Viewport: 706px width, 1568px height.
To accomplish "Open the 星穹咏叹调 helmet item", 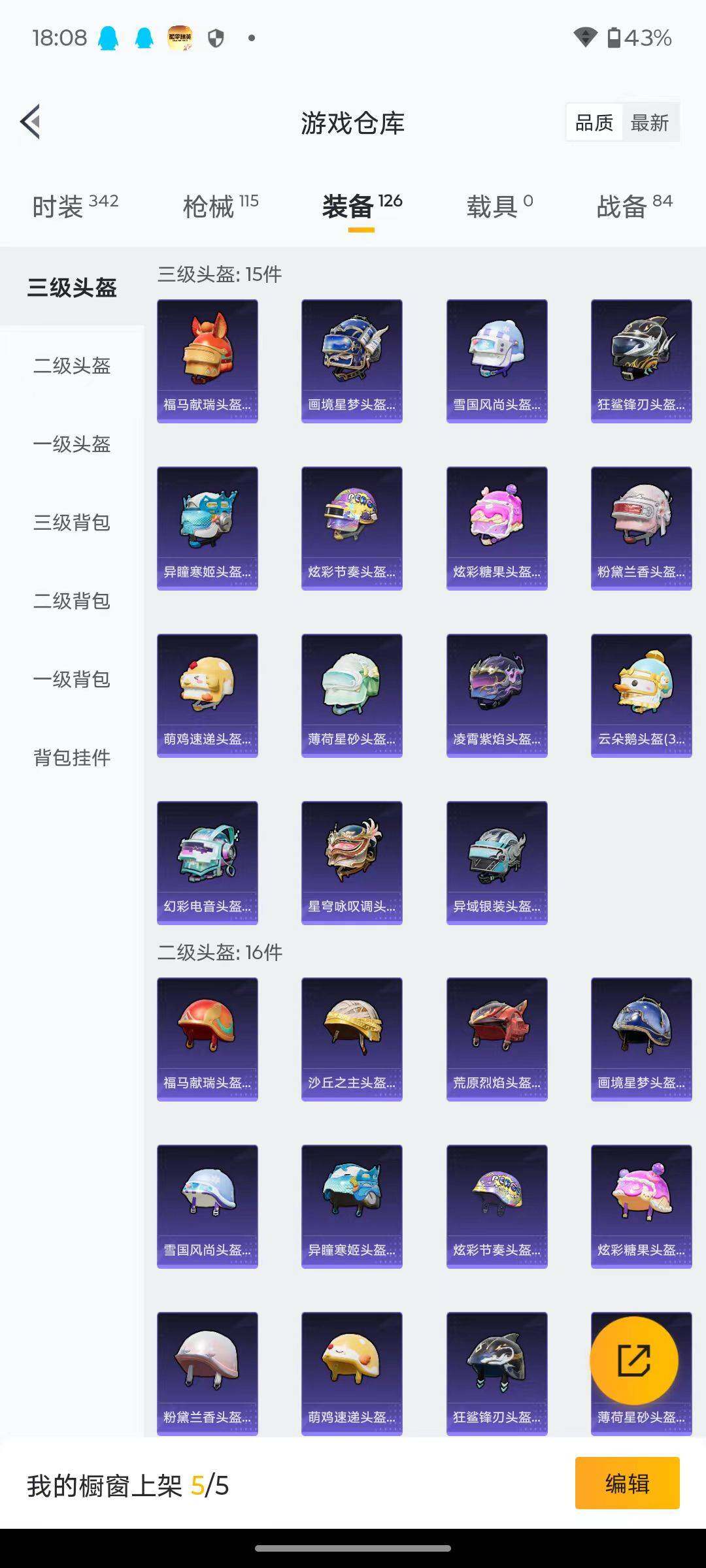I will (352, 862).
